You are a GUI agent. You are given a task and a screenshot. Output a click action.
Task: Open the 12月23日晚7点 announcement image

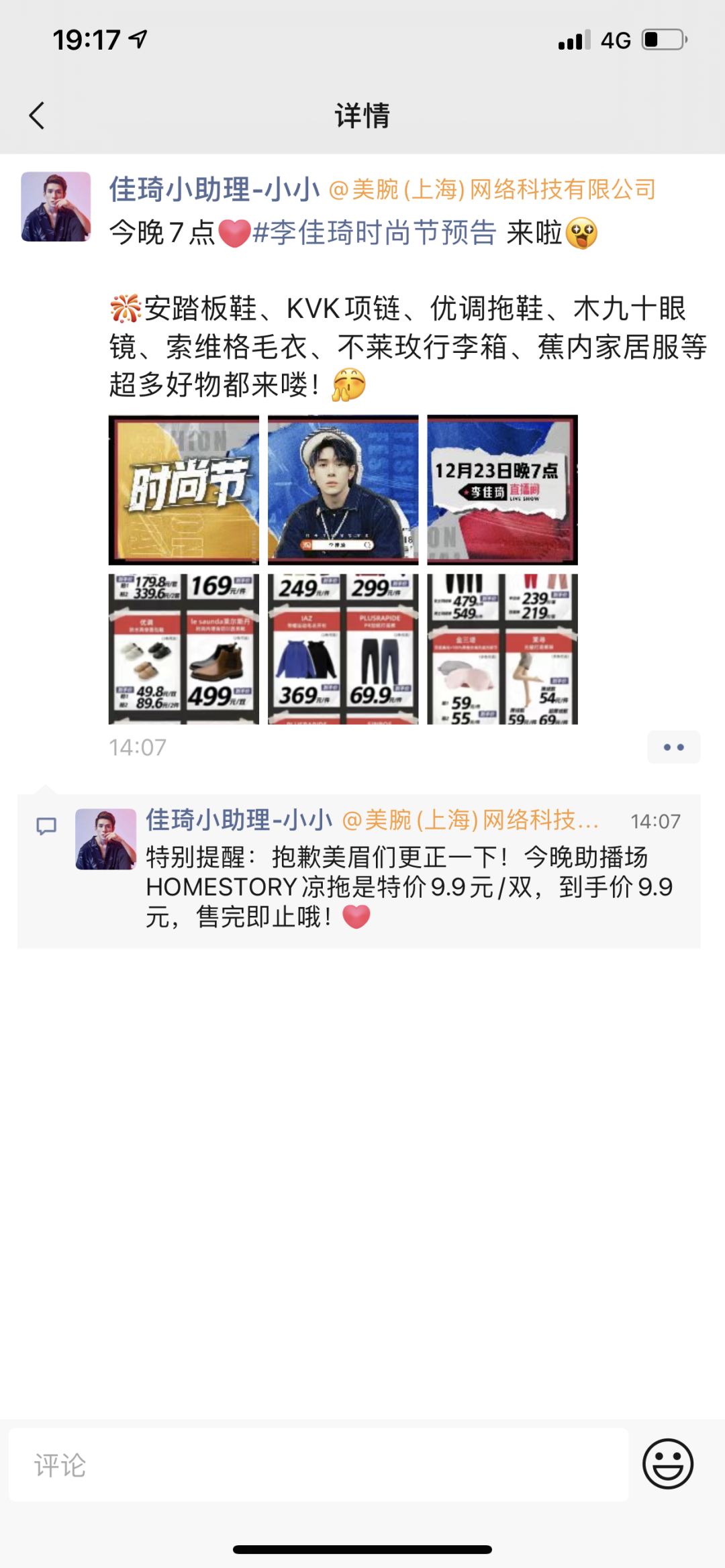tap(502, 490)
